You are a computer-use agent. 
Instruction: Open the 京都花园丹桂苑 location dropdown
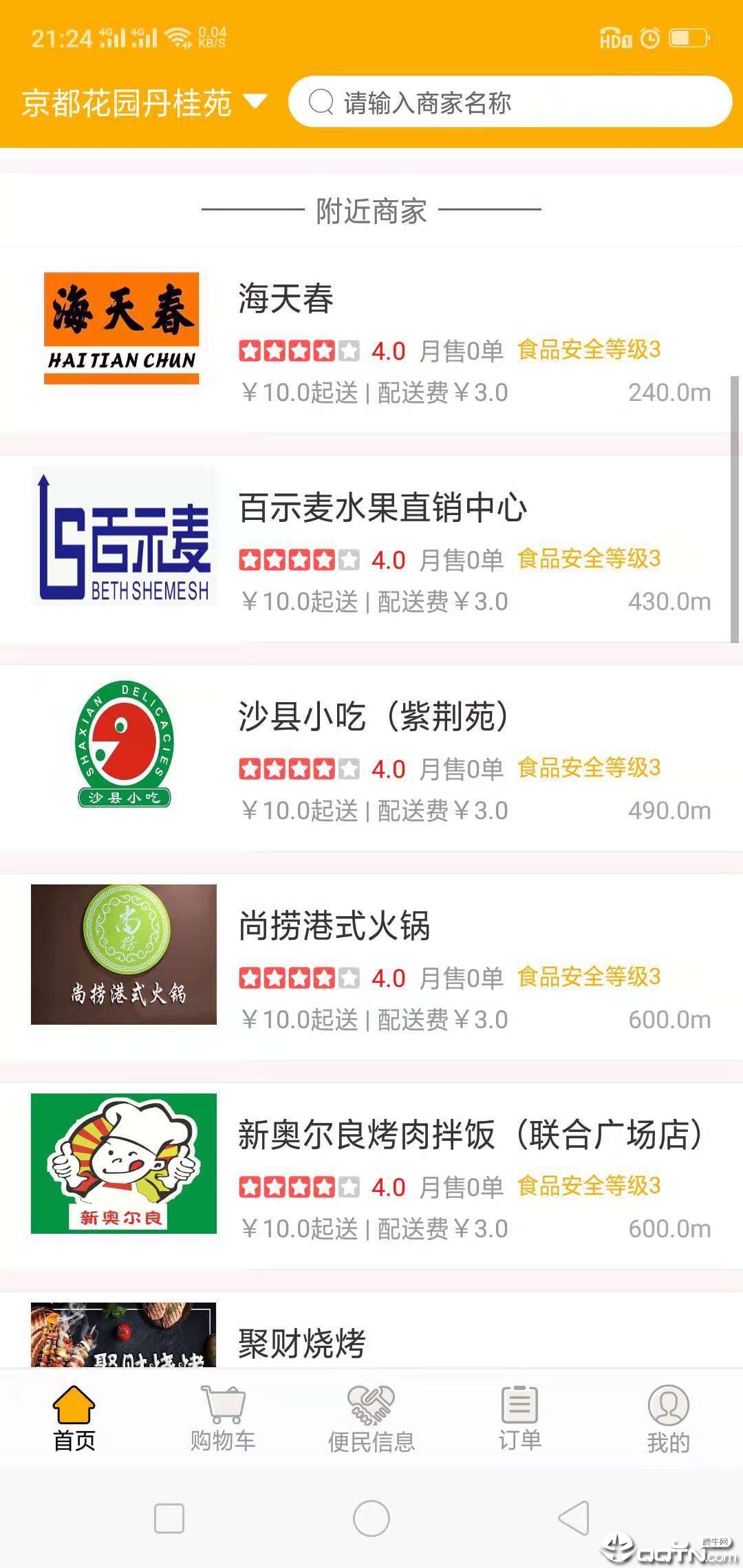pos(144,103)
